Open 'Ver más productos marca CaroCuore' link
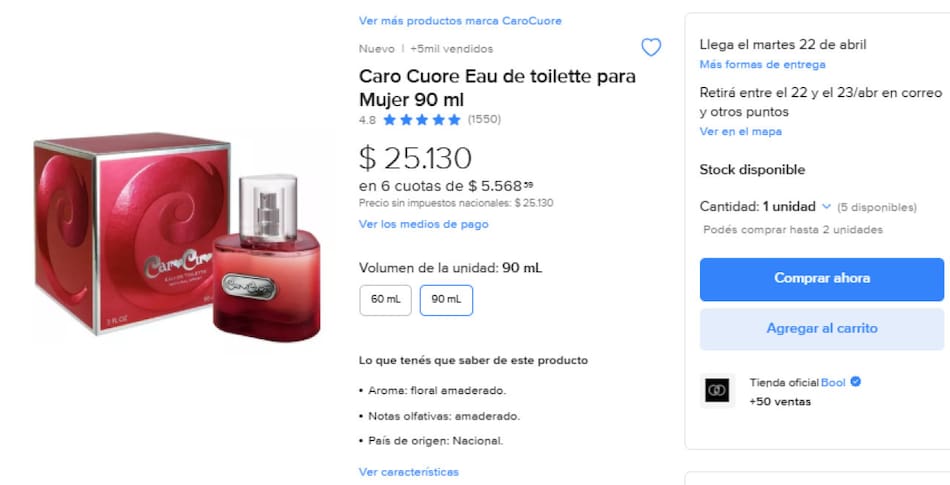This screenshot has width=950, height=485. coord(460,20)
